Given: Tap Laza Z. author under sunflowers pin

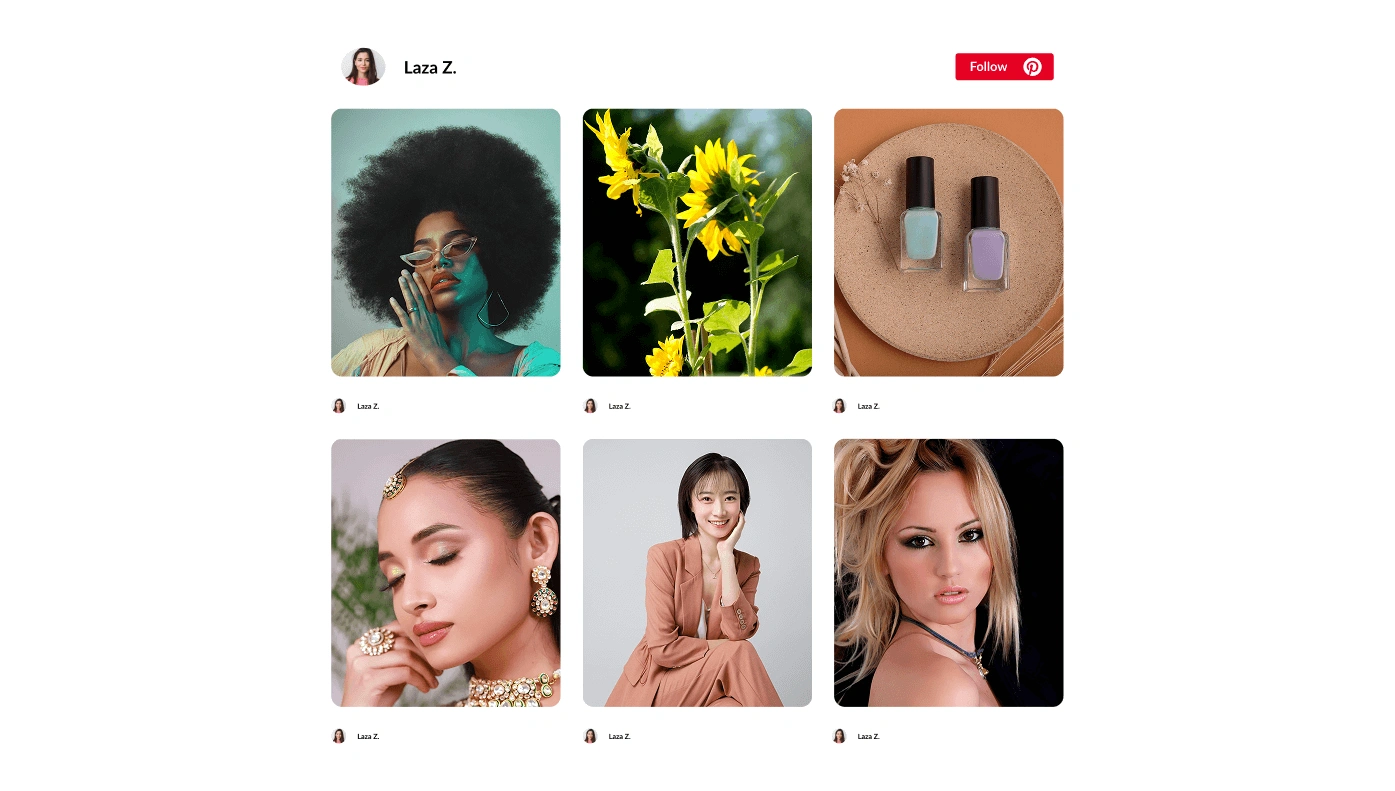Looking at the screenshot, I should pyautogui.click(x=618, y=406).
